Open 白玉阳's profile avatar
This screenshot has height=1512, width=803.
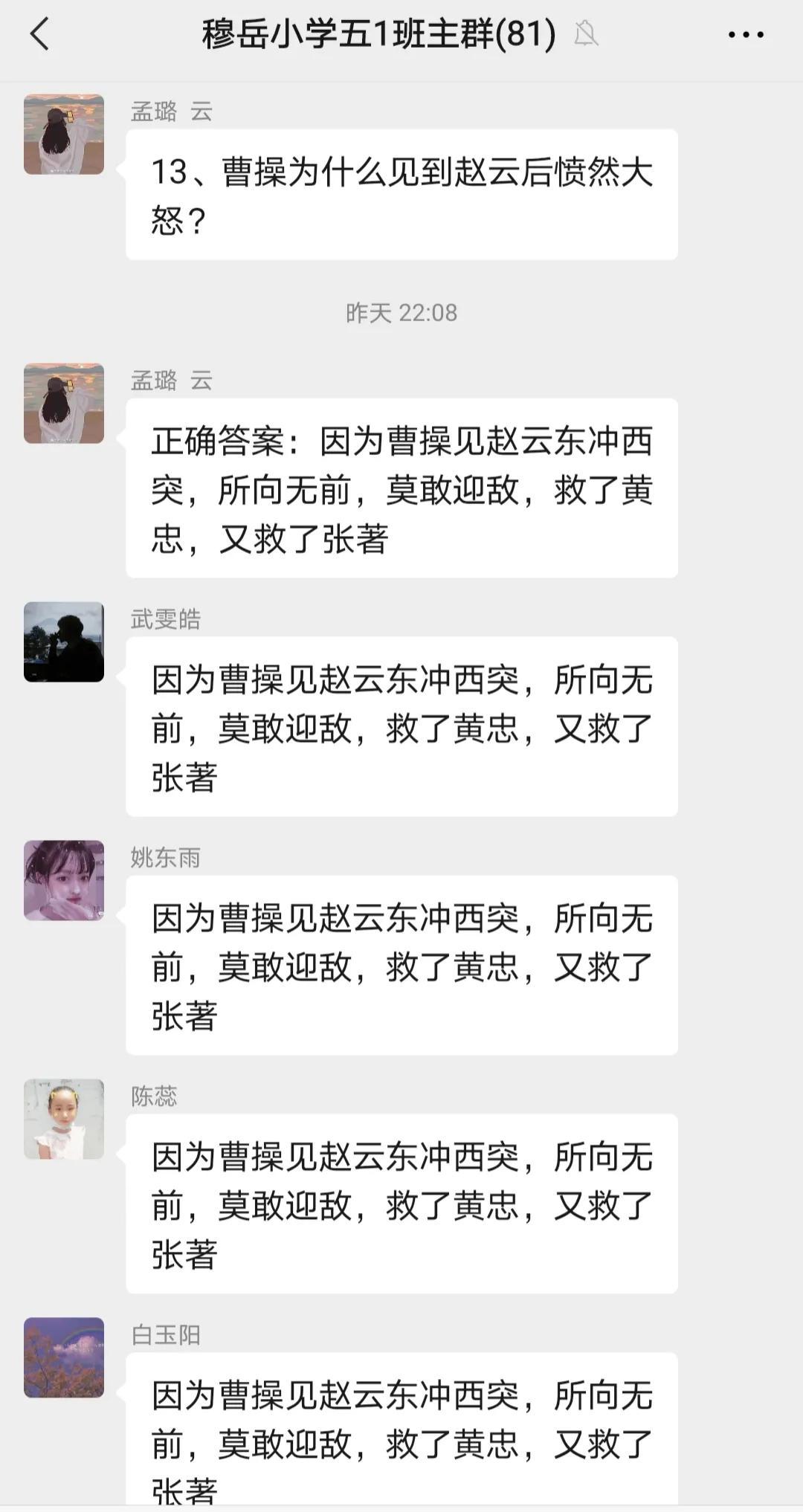64,1357
